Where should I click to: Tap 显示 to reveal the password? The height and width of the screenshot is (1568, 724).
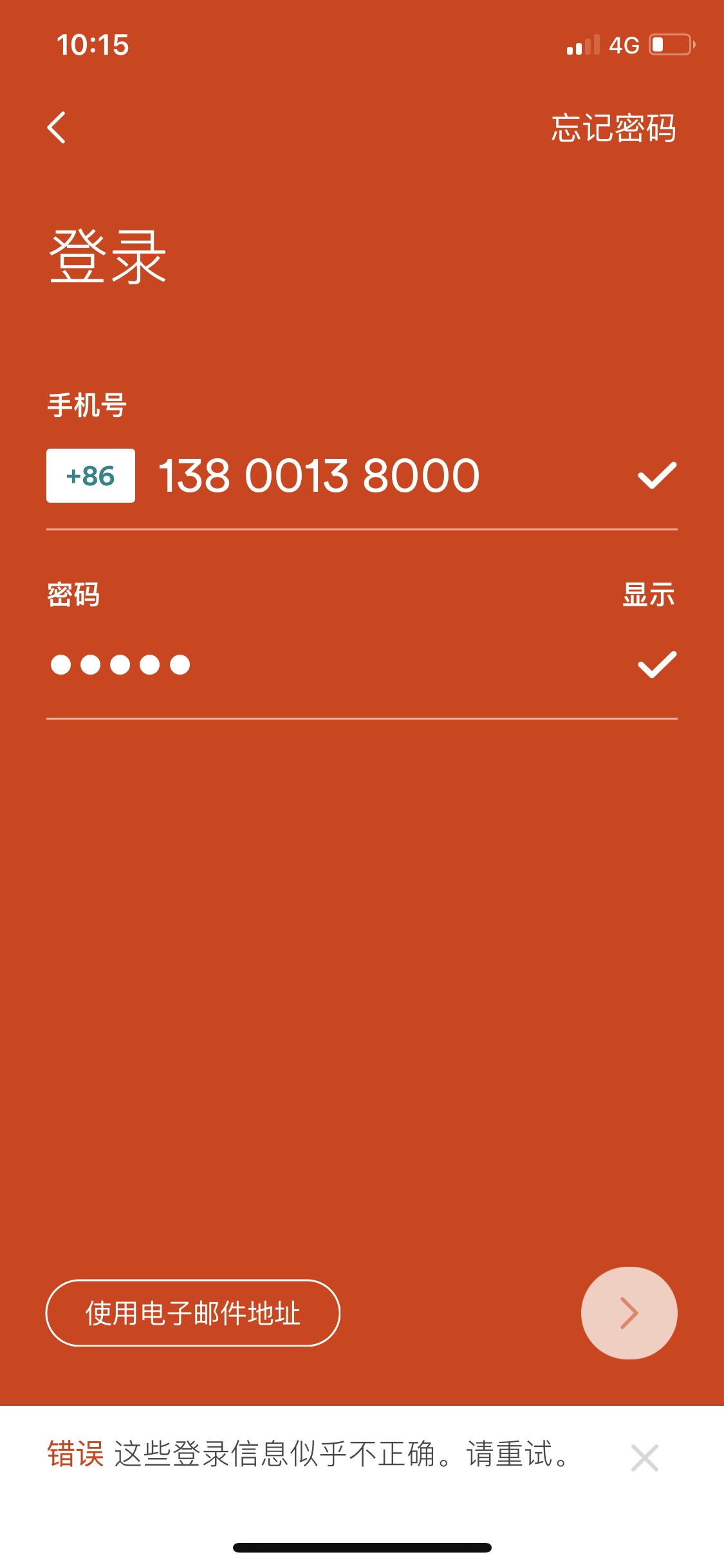tap(649, 594)
